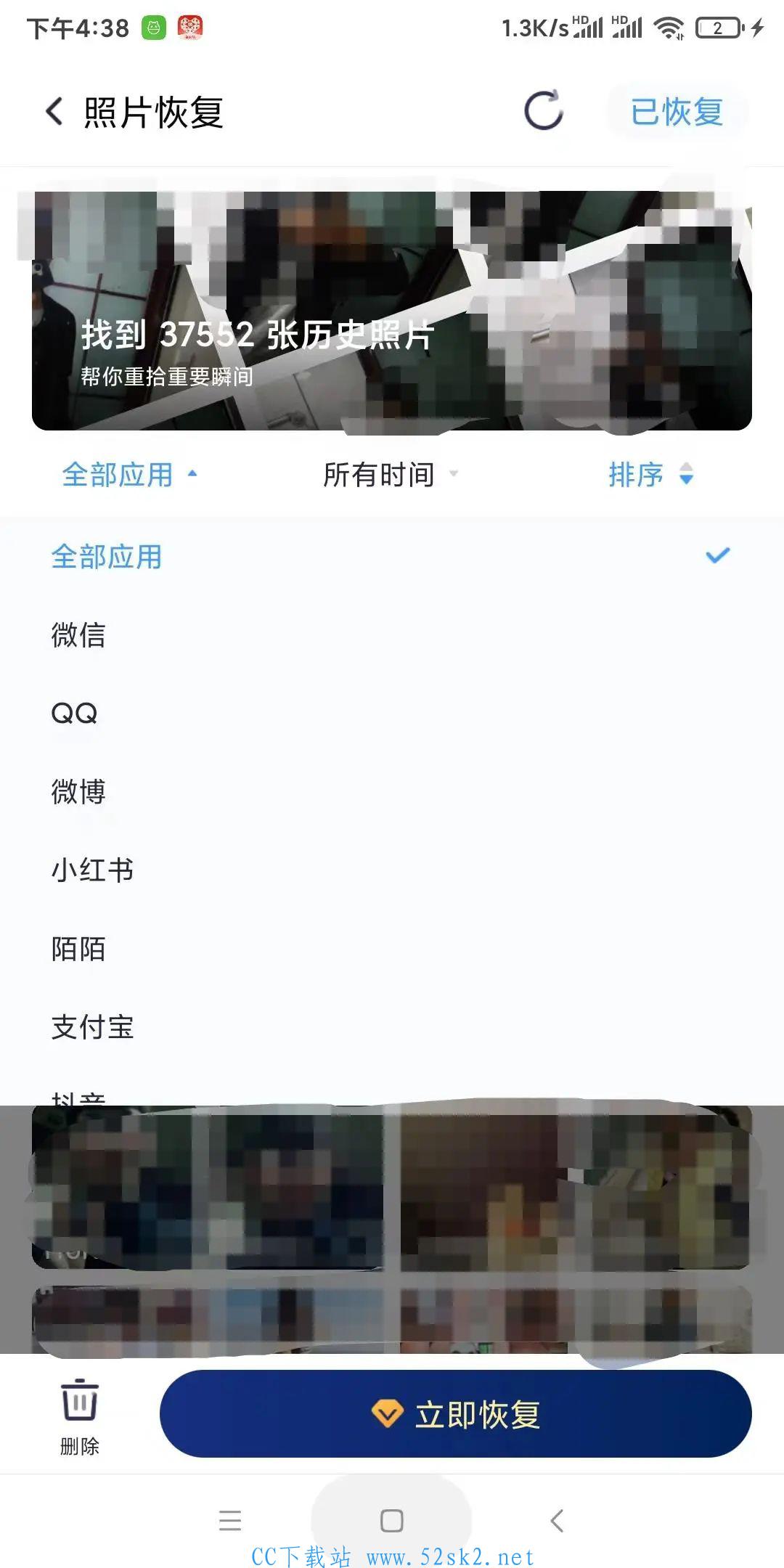Open the 所有时间 filter dropdown

[390, 475]
